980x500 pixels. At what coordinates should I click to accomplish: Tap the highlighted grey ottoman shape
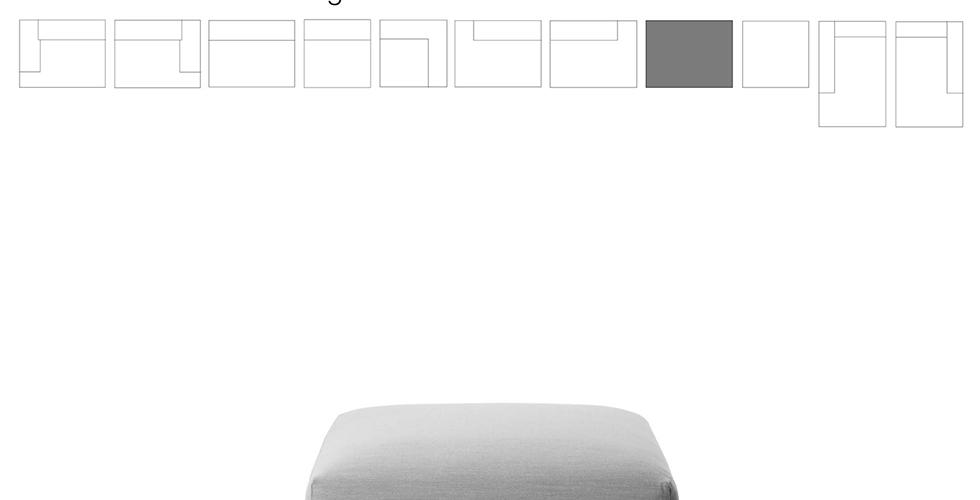tap(689, 54)
